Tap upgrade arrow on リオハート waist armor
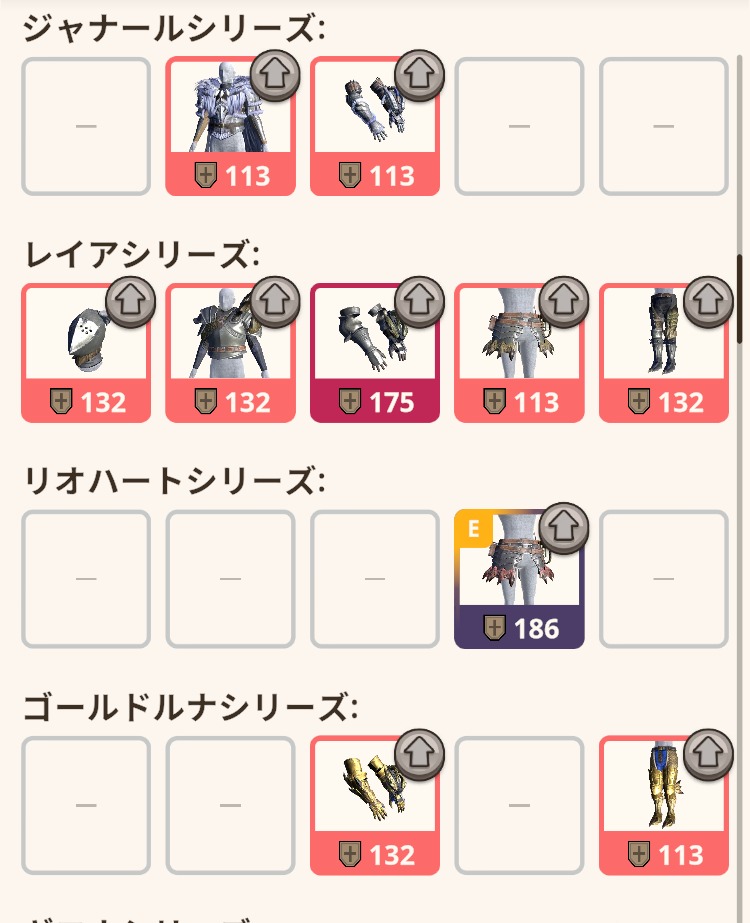Viewport: 750px width, 923px height. 564,526
